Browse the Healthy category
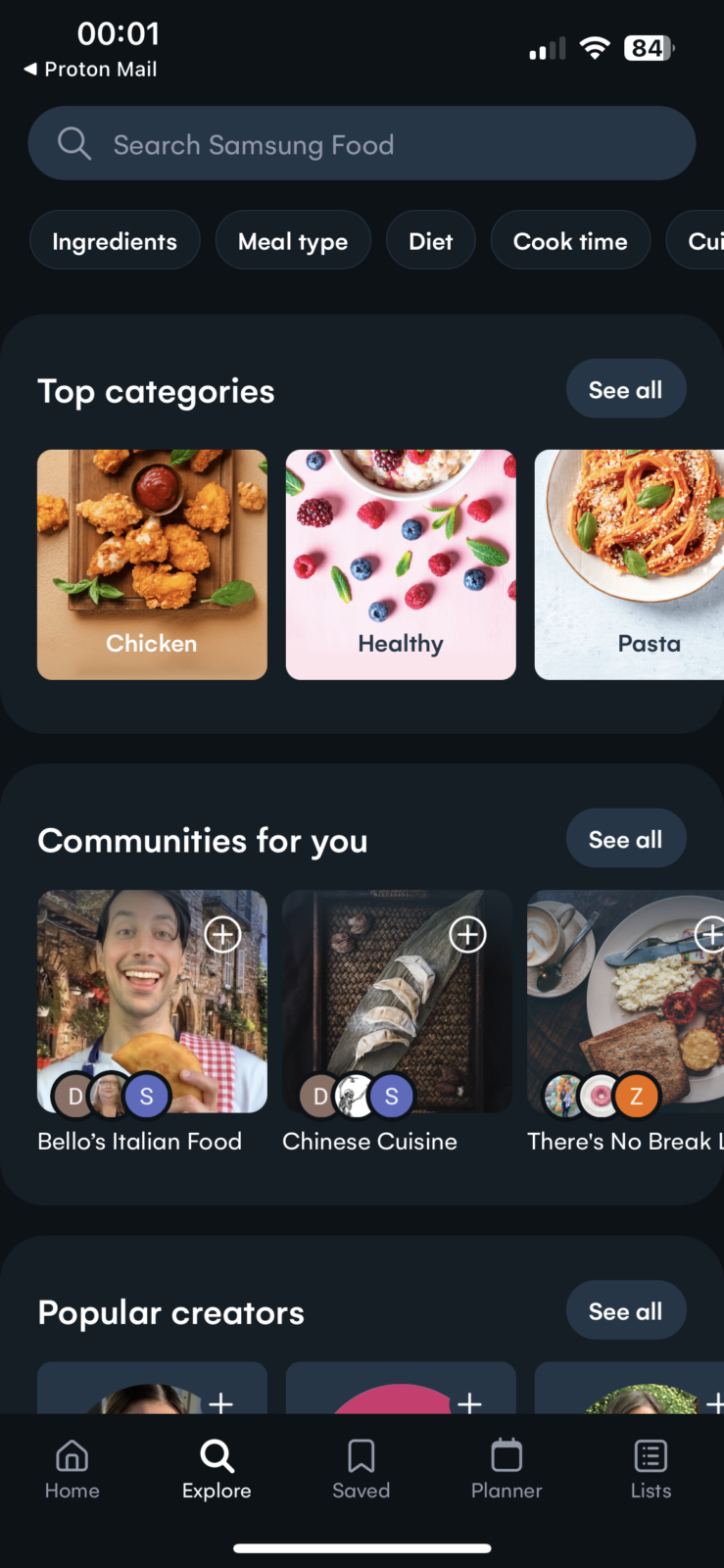724x1568 pixels. pyautogui.click(x=400, y=563)
